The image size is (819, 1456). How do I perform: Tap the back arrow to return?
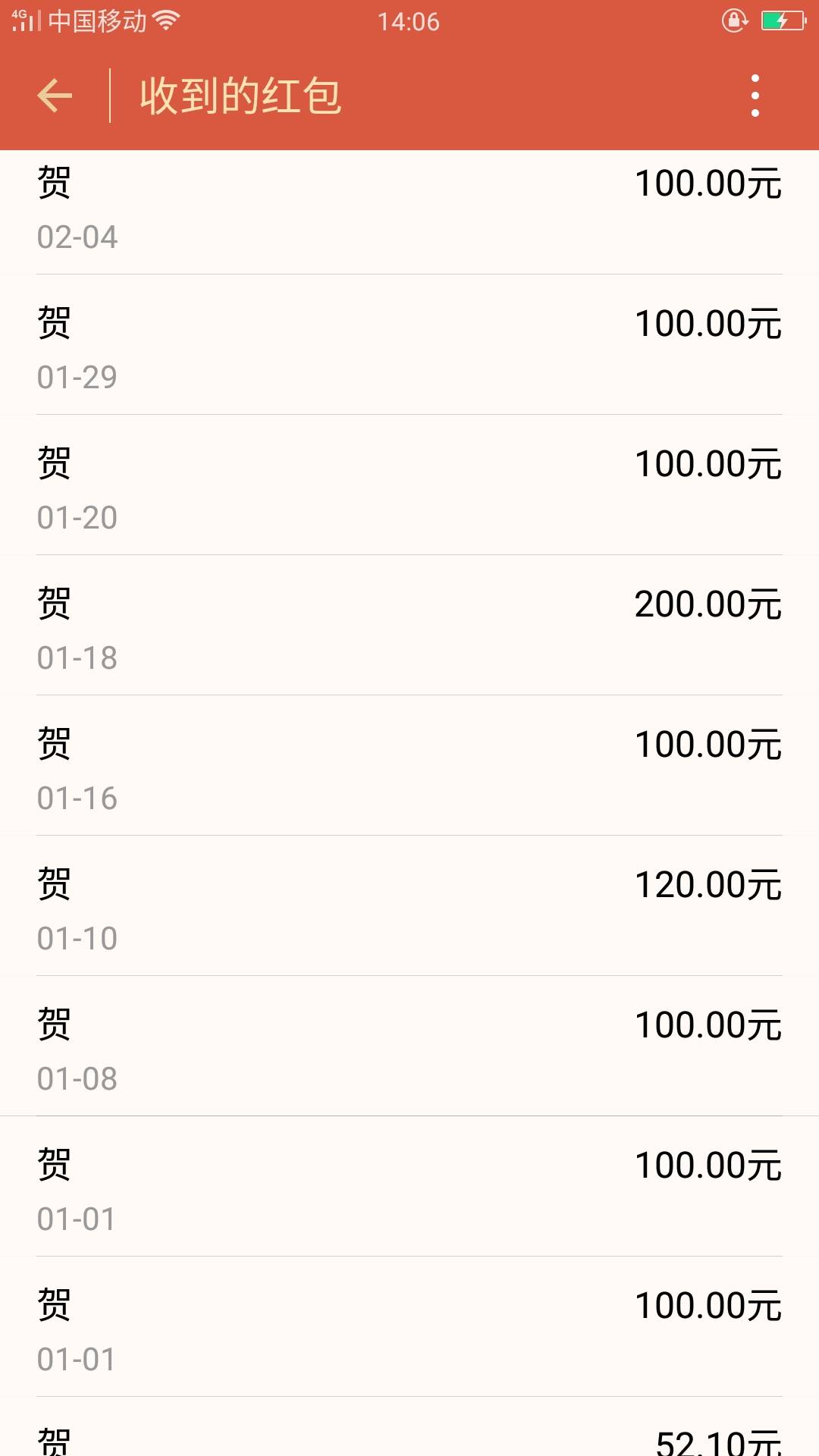pyautogui.click(x=57, y=94)
